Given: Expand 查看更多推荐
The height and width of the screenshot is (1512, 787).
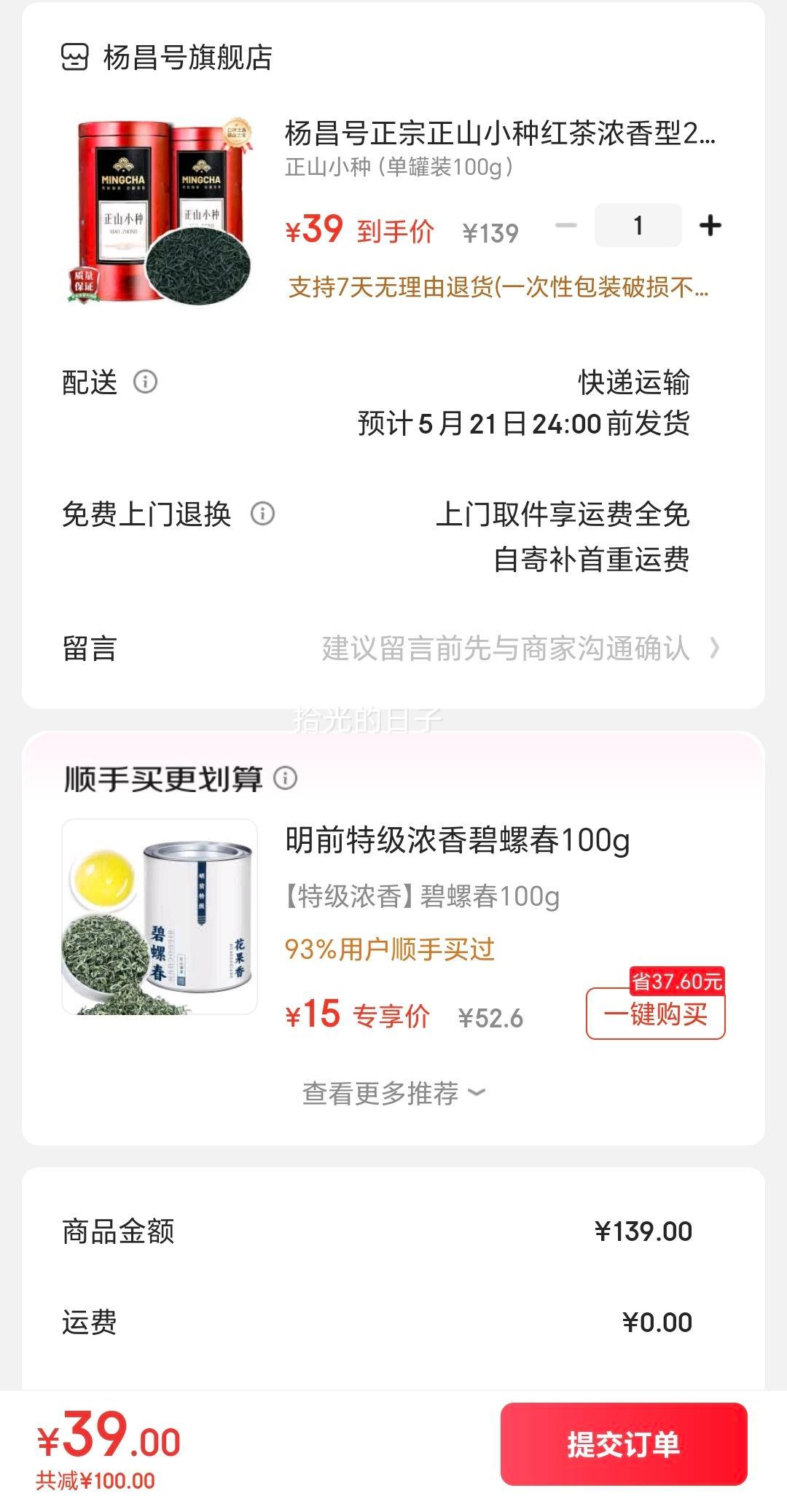Looking at the screenshot, I should [x=393, y=1093].
